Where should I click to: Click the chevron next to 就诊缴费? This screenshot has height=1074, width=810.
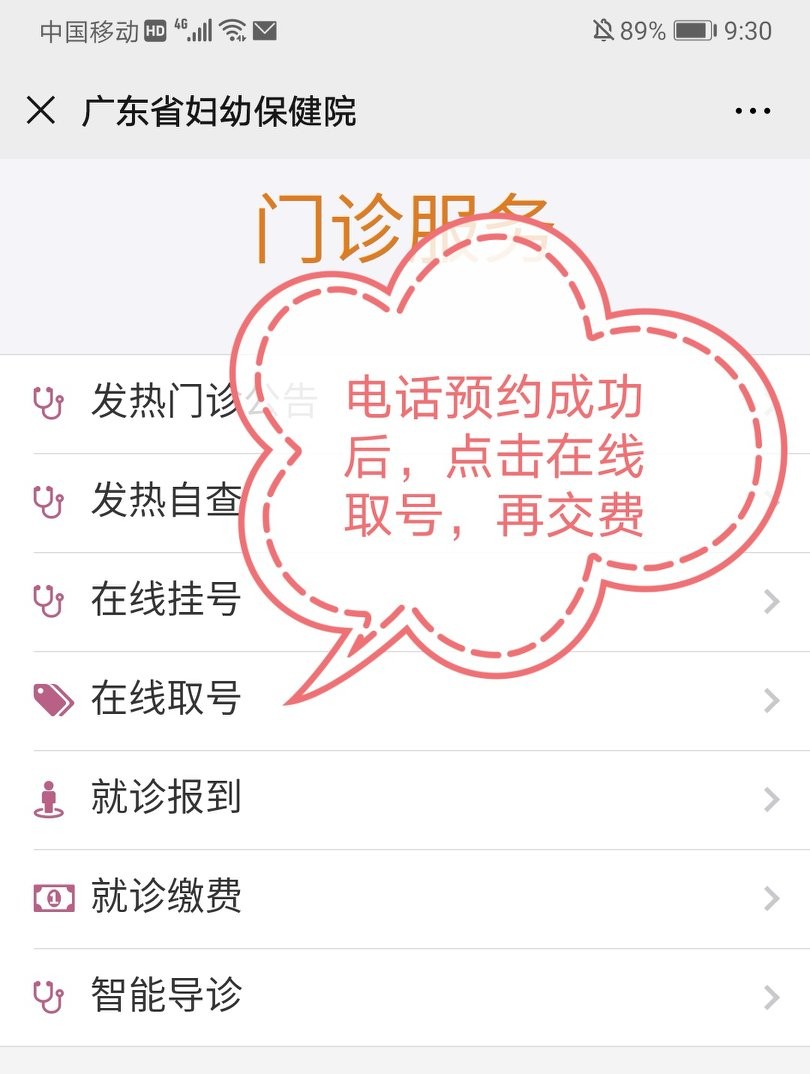point(769,897)
